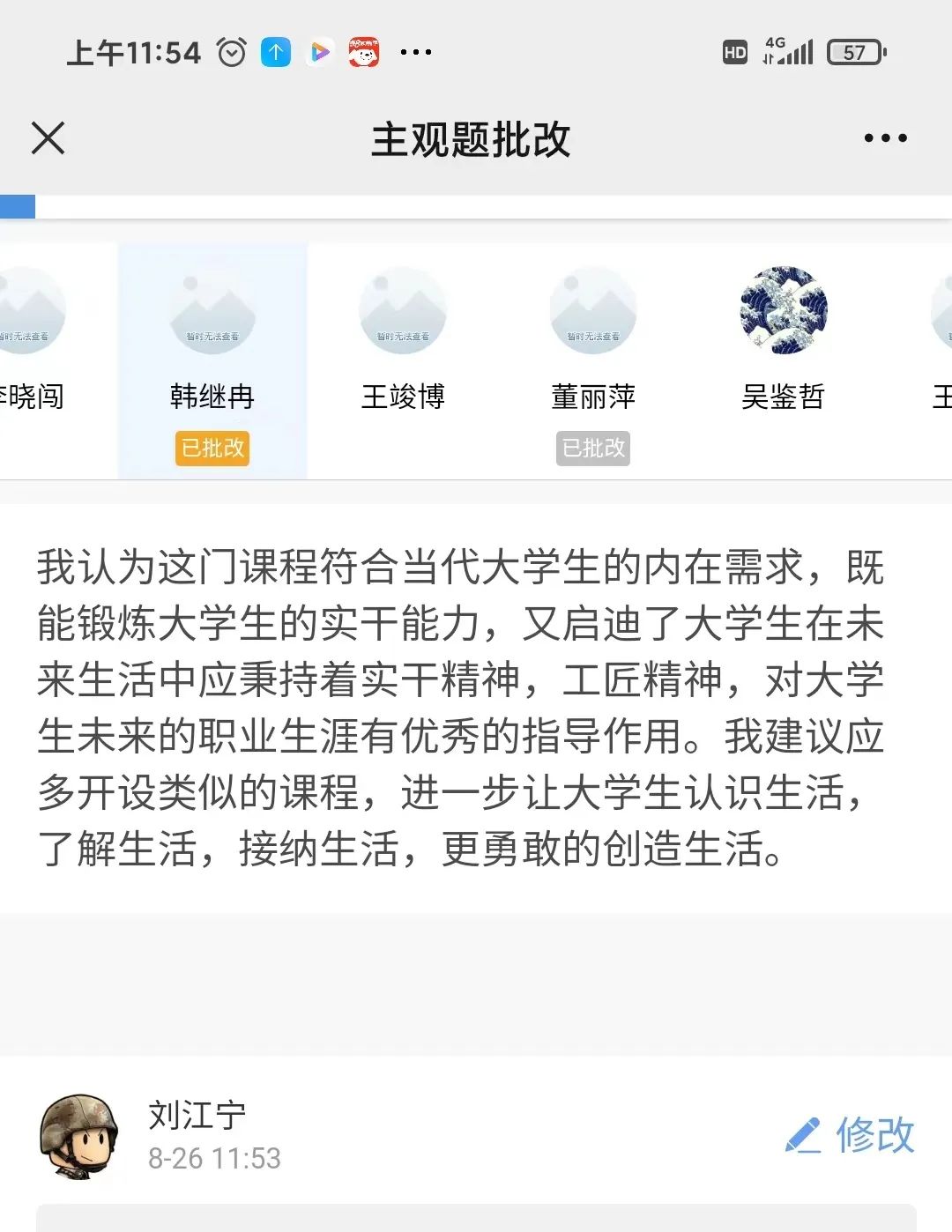Open the three-dot overflow menu
The image size is (952, 1232).
pyautogui.click(x=885, y=138)
